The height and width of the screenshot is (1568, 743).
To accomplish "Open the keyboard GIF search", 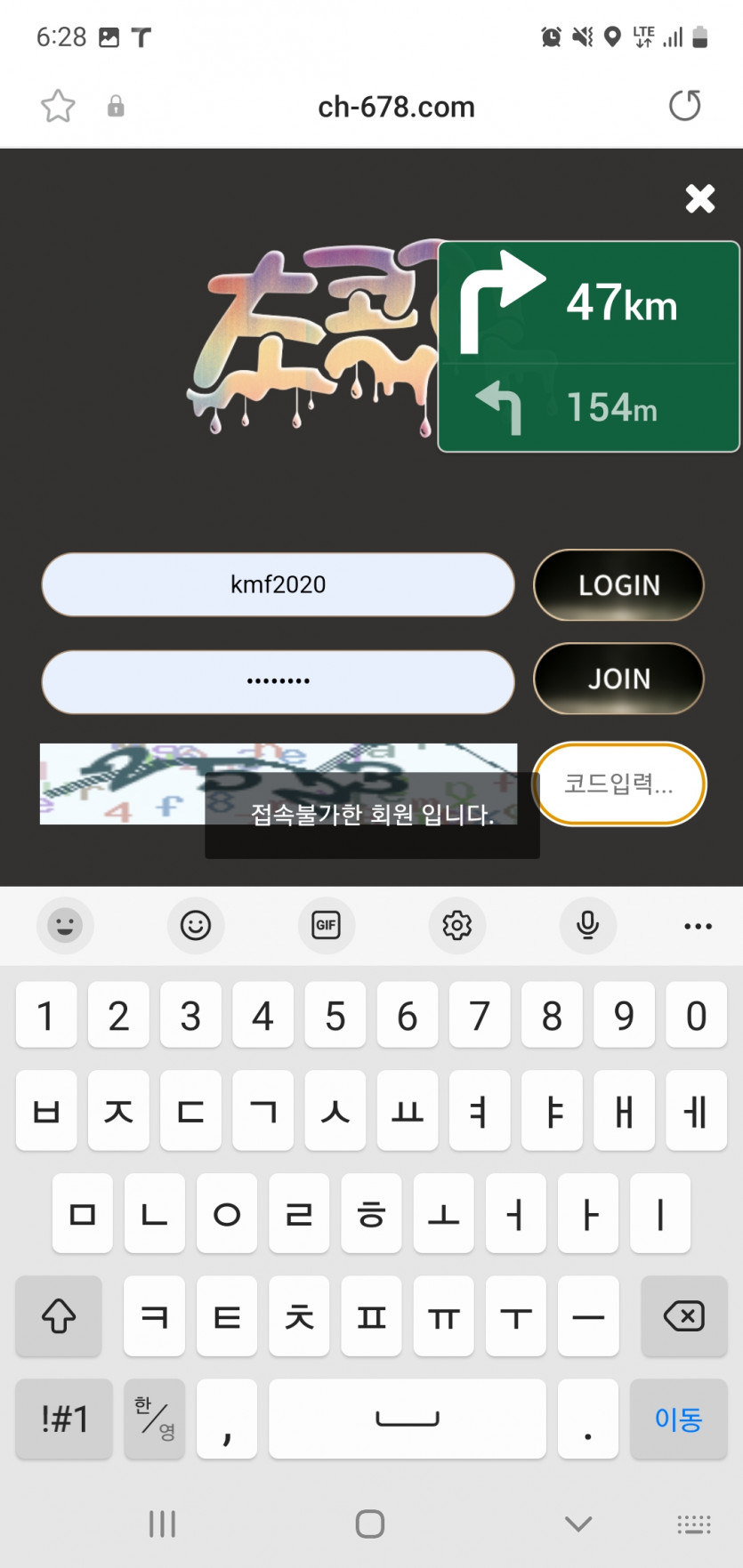I will 327,925.
